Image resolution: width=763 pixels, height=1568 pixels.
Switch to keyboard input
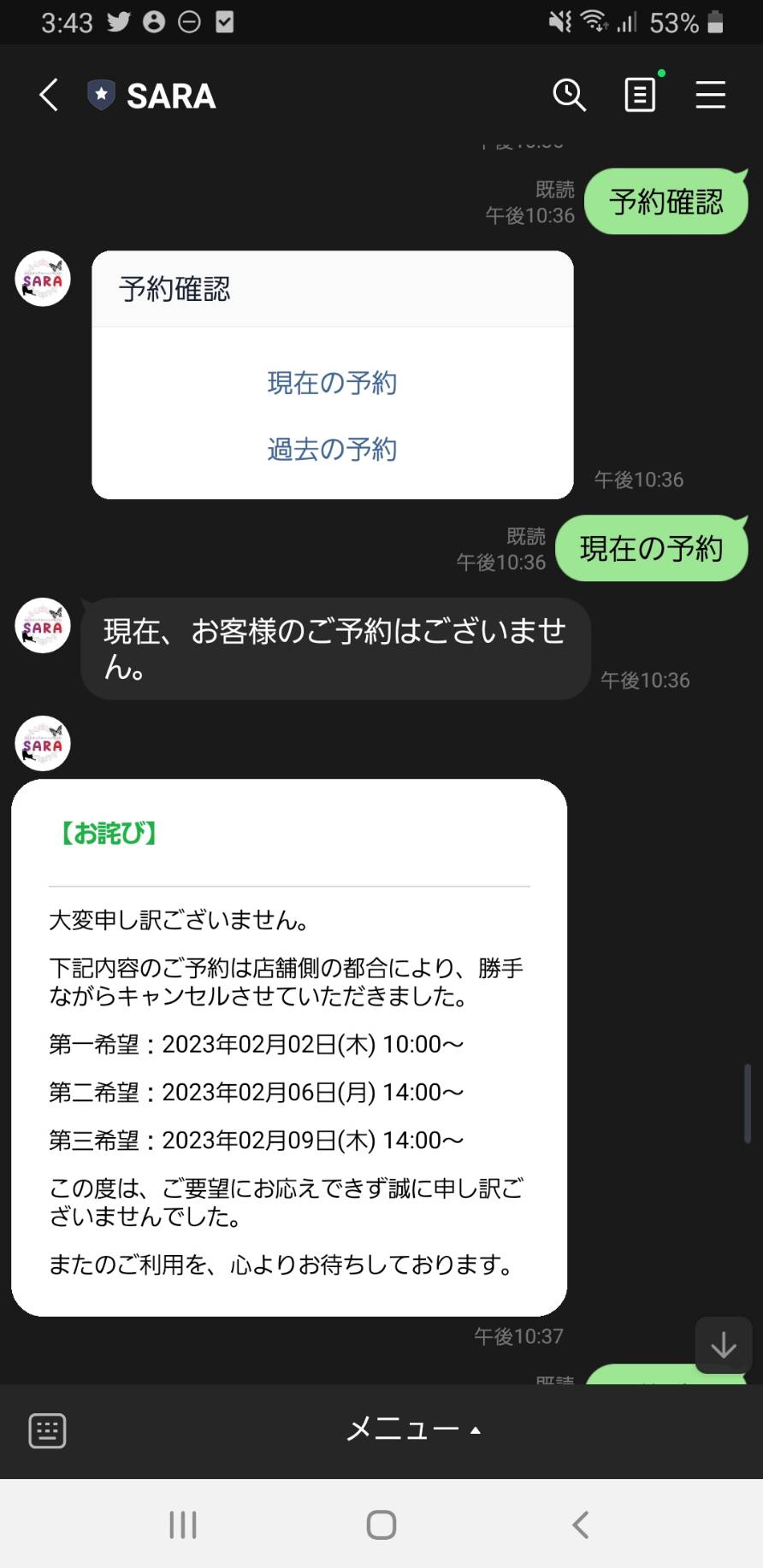point(47,1430)
